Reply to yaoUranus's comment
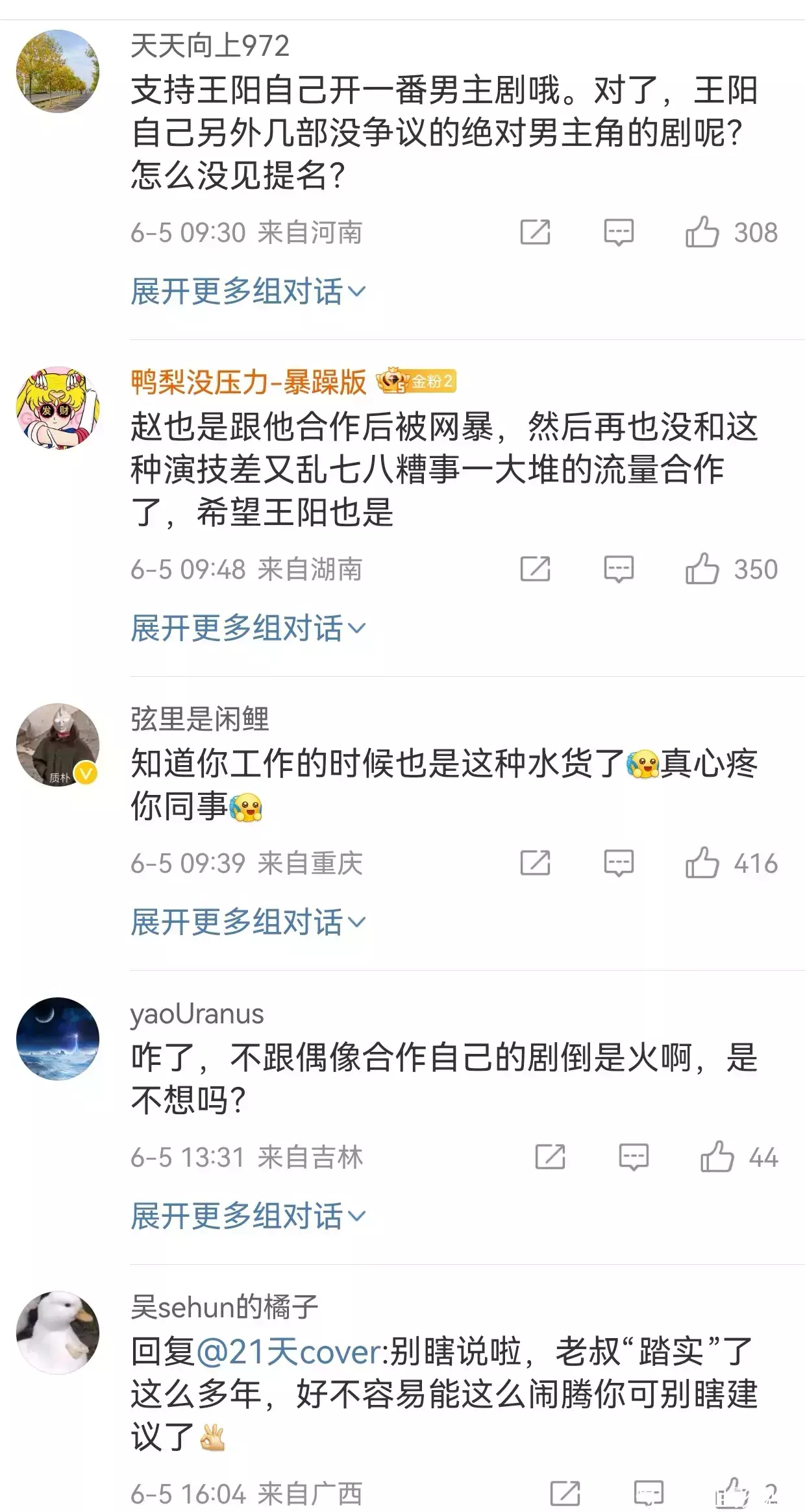 [633, 1157]
